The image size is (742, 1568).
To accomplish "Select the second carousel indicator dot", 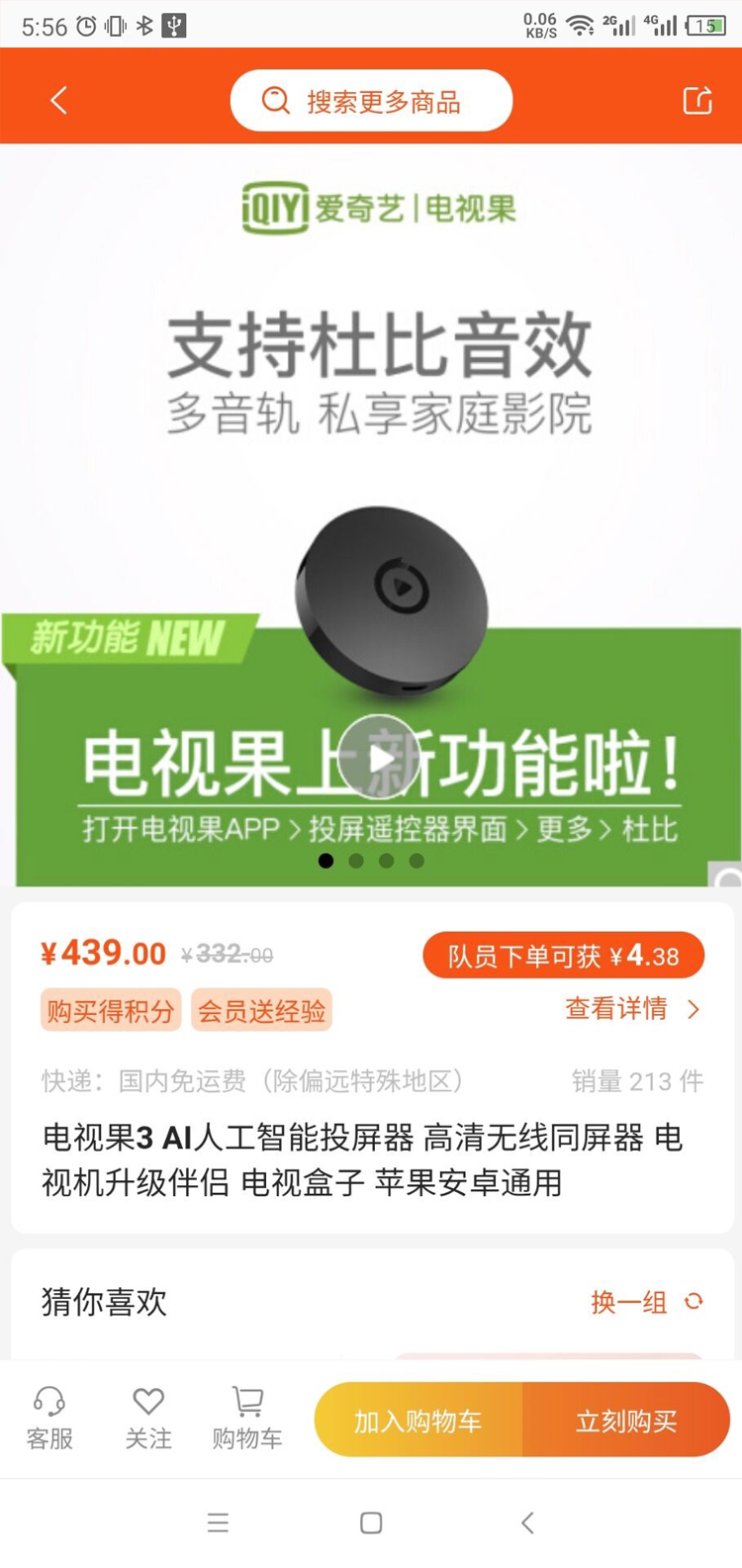I will coord(356,861).
